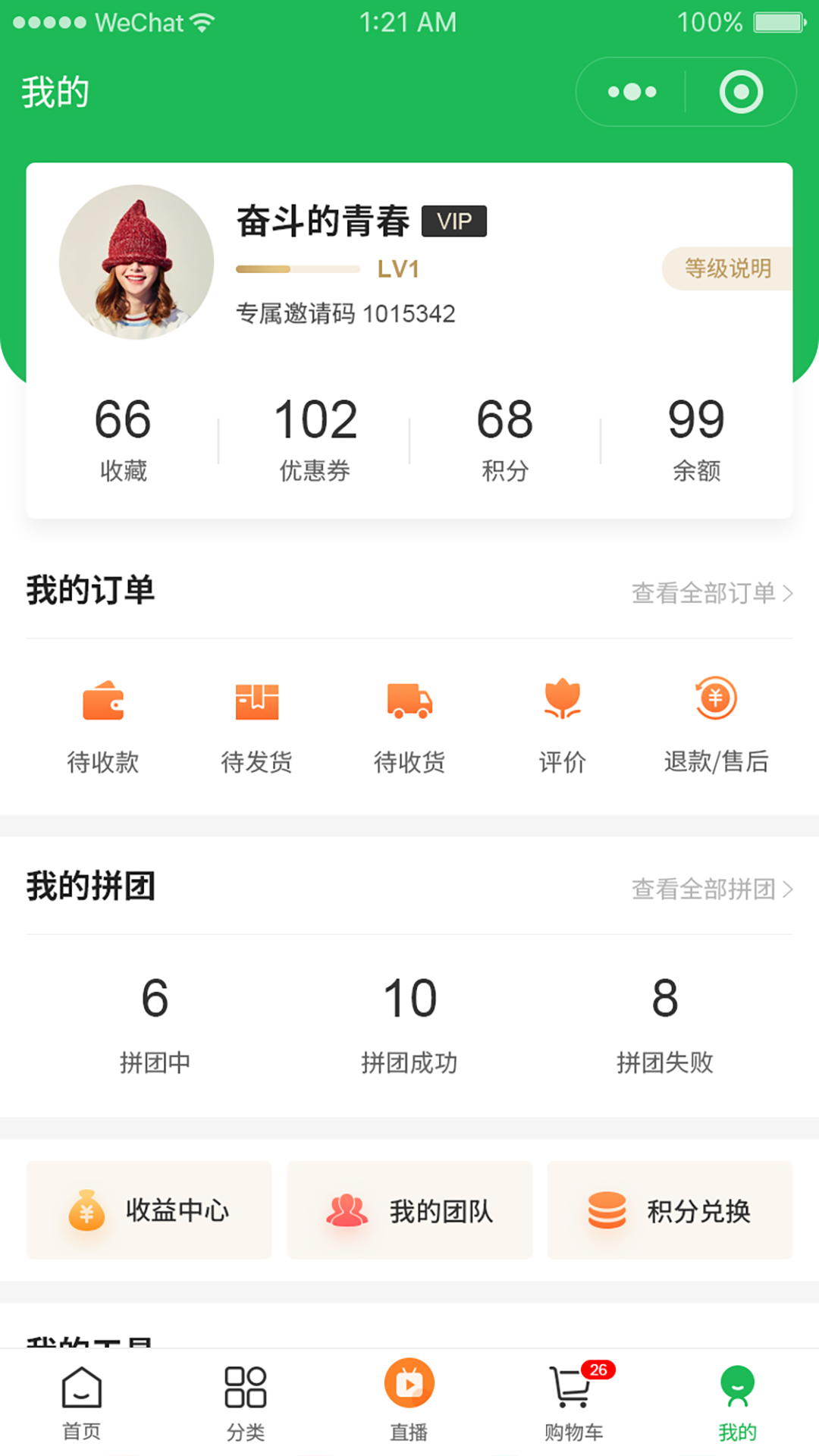
Task: Expand 查看全部拼团 to view all group buys
Action: (710, 890)
